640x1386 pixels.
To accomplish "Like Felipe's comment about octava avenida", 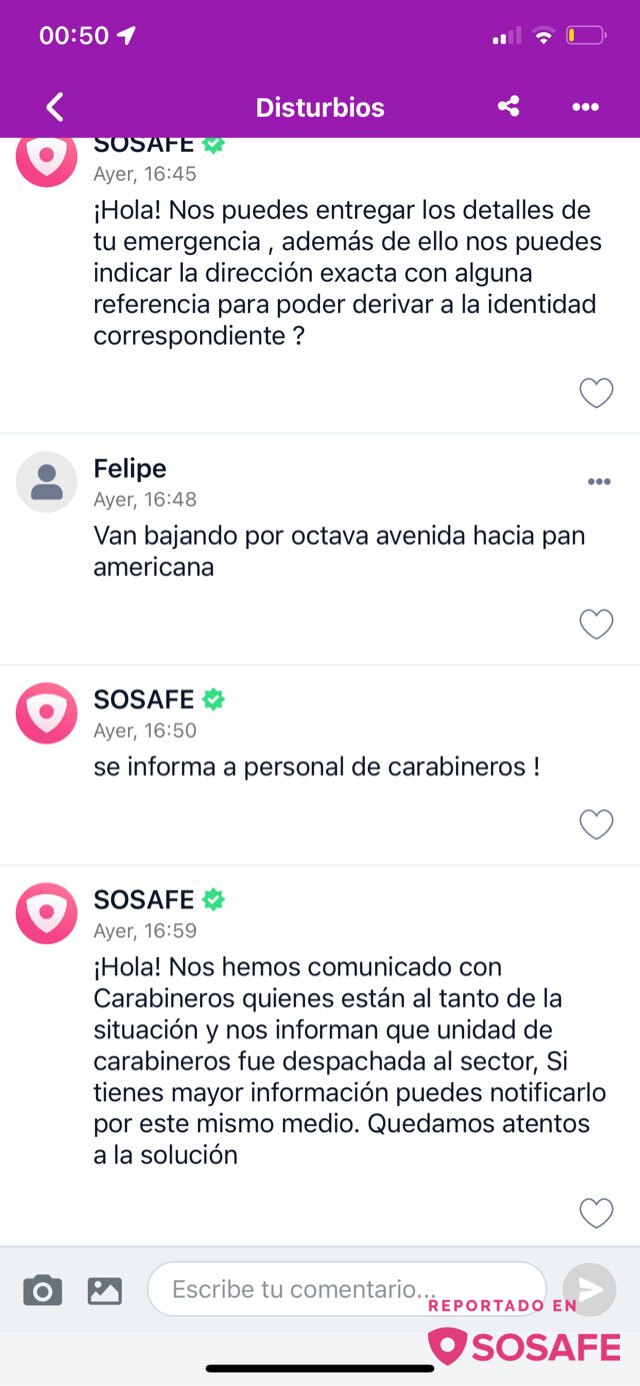I will point(596,625).
